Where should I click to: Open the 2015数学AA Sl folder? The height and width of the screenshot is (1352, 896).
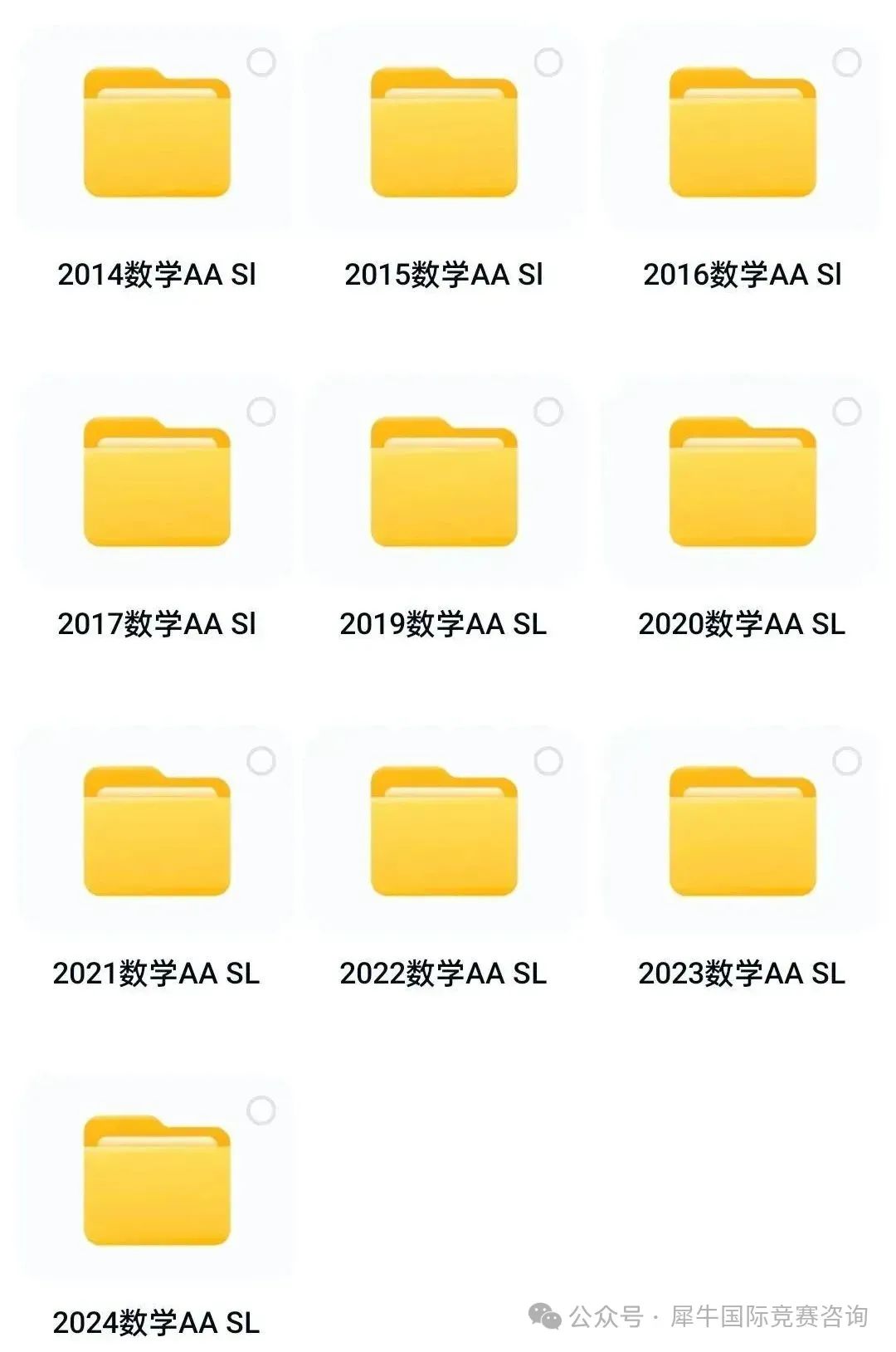coord(444,134)
